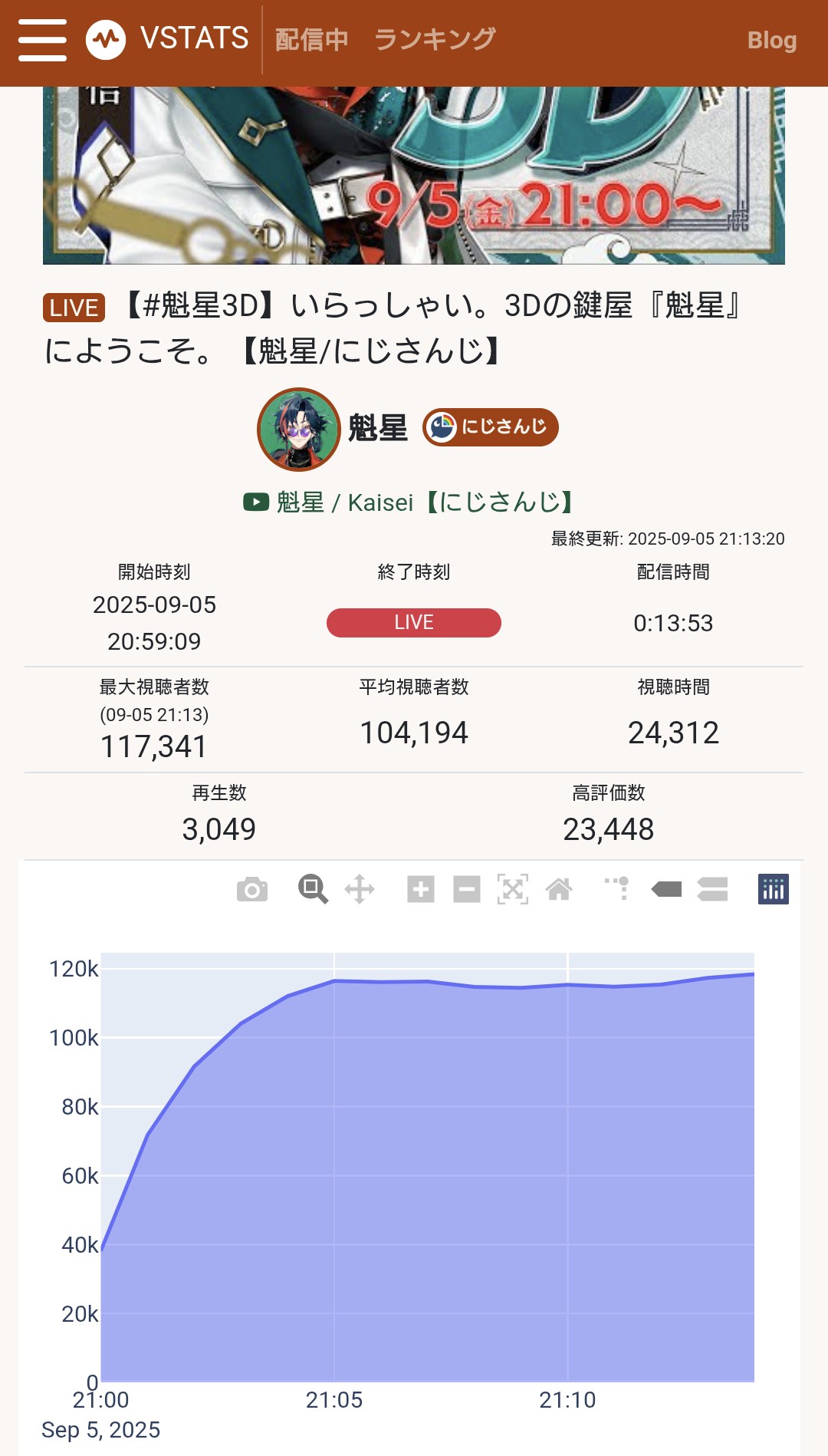Open the Plotly logo link

pyautogui.click(x=774, y=890)
